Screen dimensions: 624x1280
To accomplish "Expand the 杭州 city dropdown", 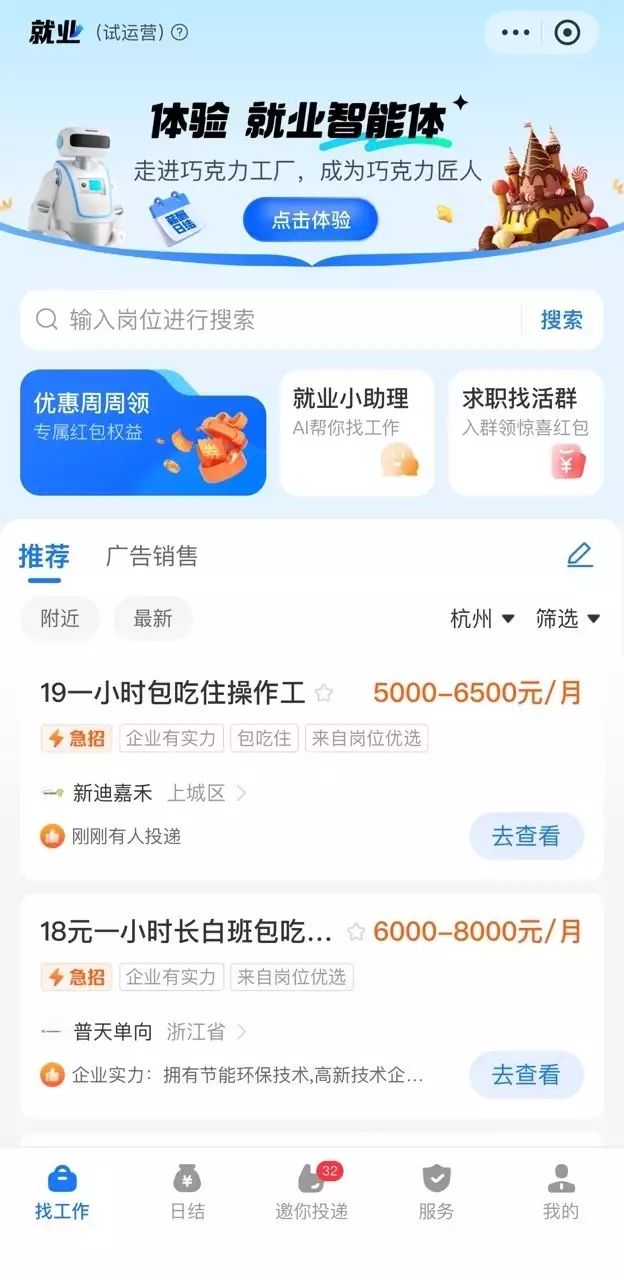I will click(482, 619).
